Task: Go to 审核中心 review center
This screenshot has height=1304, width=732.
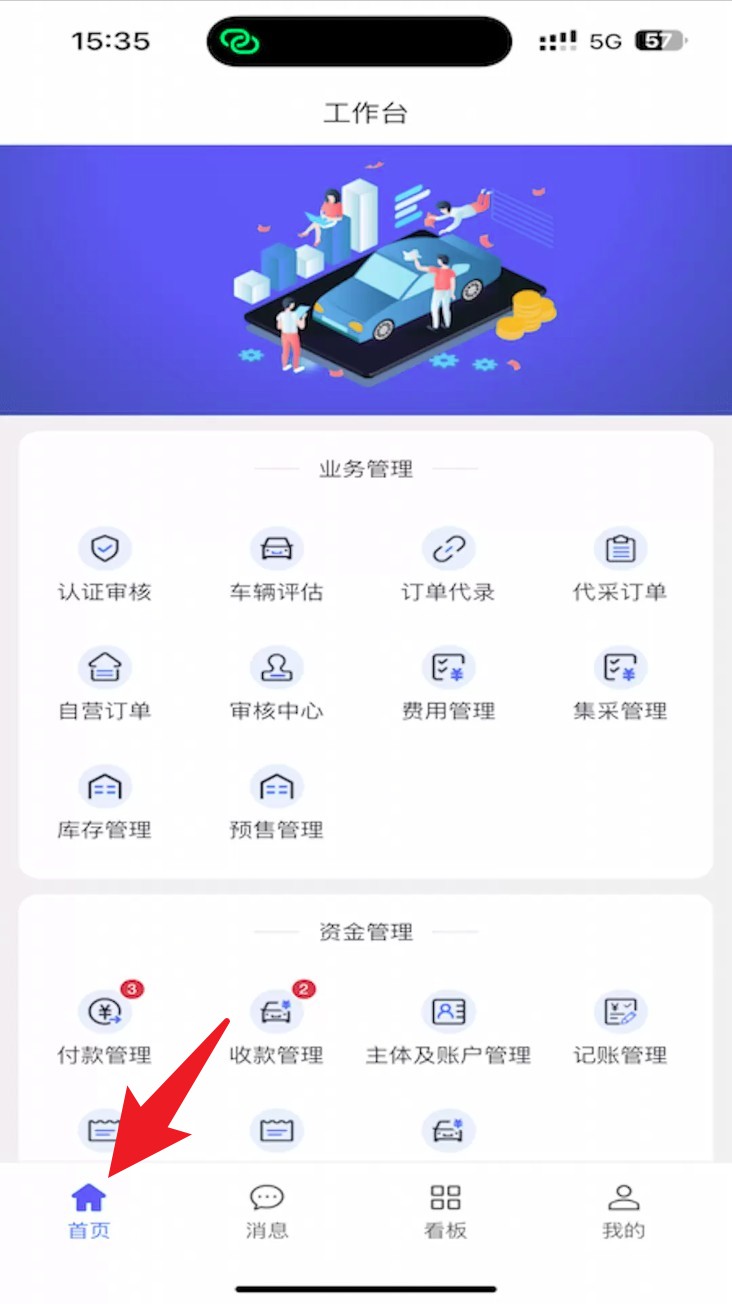Action: click(276, 684)
